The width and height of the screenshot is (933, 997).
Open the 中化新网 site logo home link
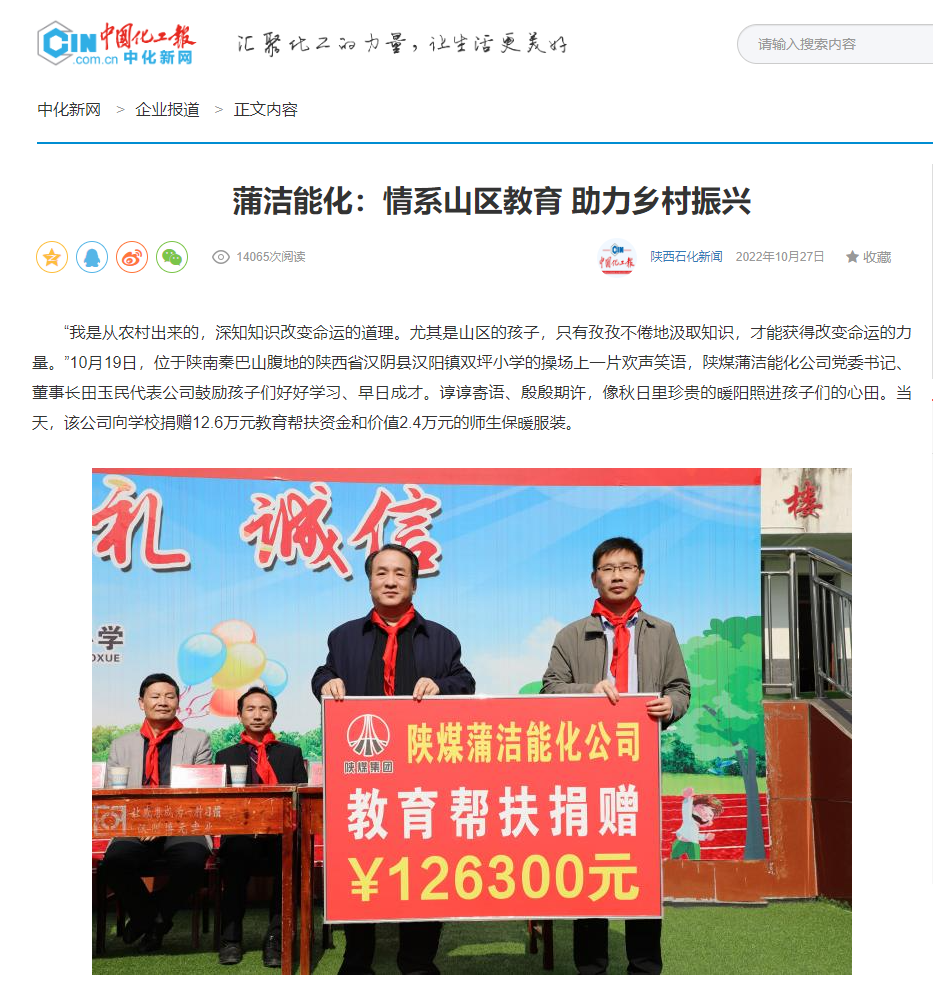point(117,44)
